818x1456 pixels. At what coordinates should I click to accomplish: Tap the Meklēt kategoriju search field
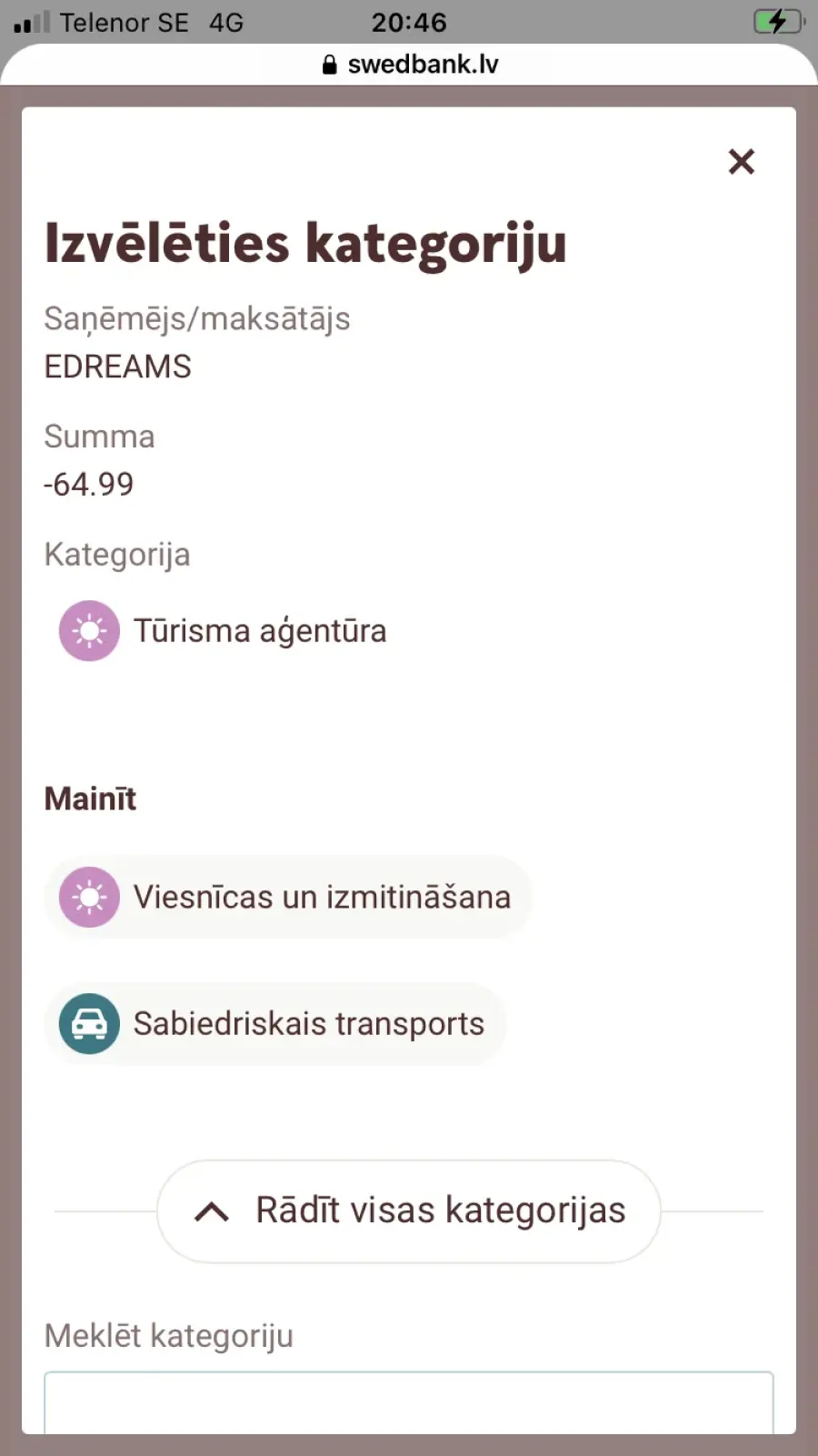[x=409, y=1402]
